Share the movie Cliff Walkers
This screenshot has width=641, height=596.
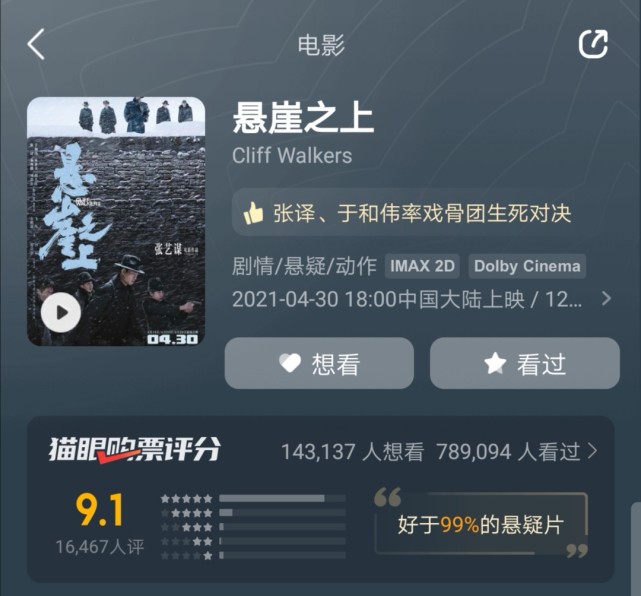593,44
